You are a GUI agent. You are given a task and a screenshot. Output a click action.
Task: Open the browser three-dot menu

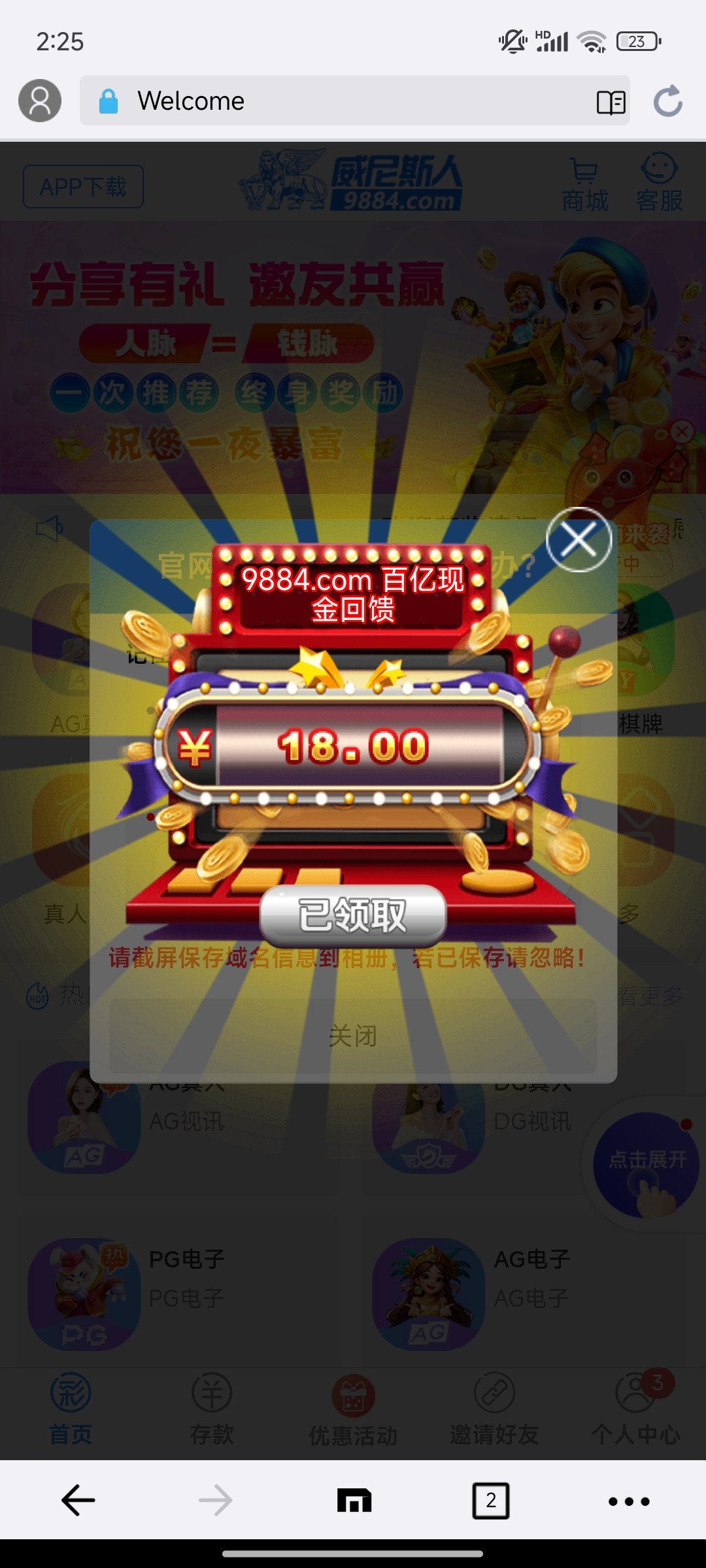(x=629, y=1501)
